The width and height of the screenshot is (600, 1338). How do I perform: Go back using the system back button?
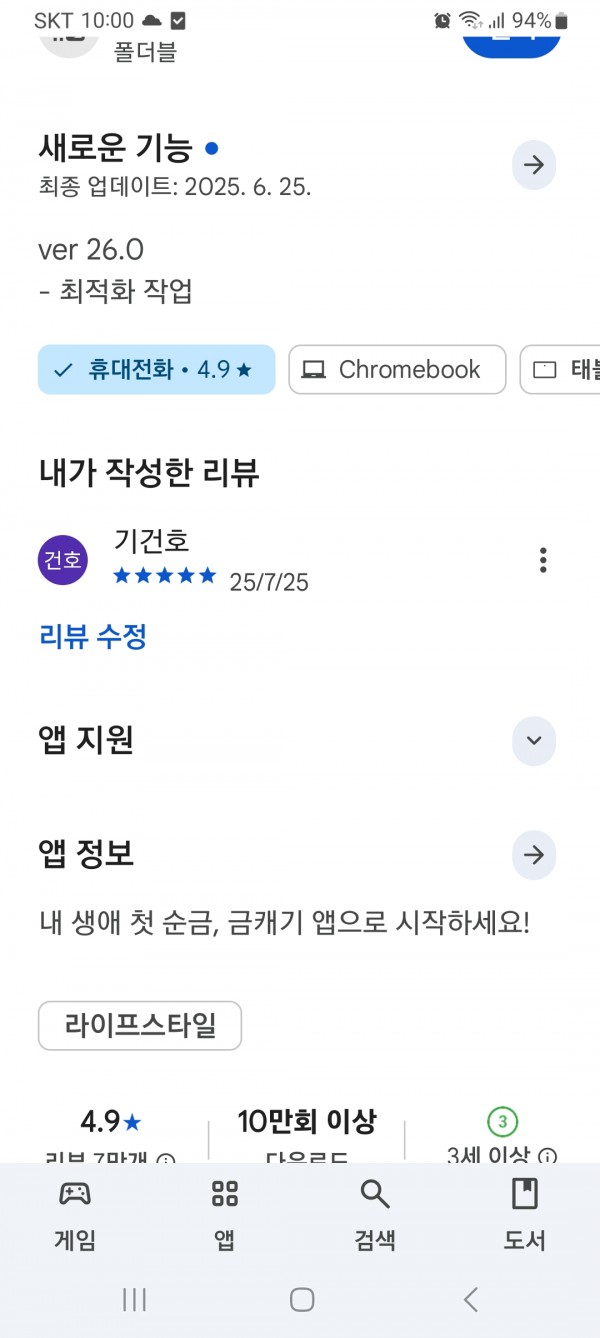pos(471,1299)
